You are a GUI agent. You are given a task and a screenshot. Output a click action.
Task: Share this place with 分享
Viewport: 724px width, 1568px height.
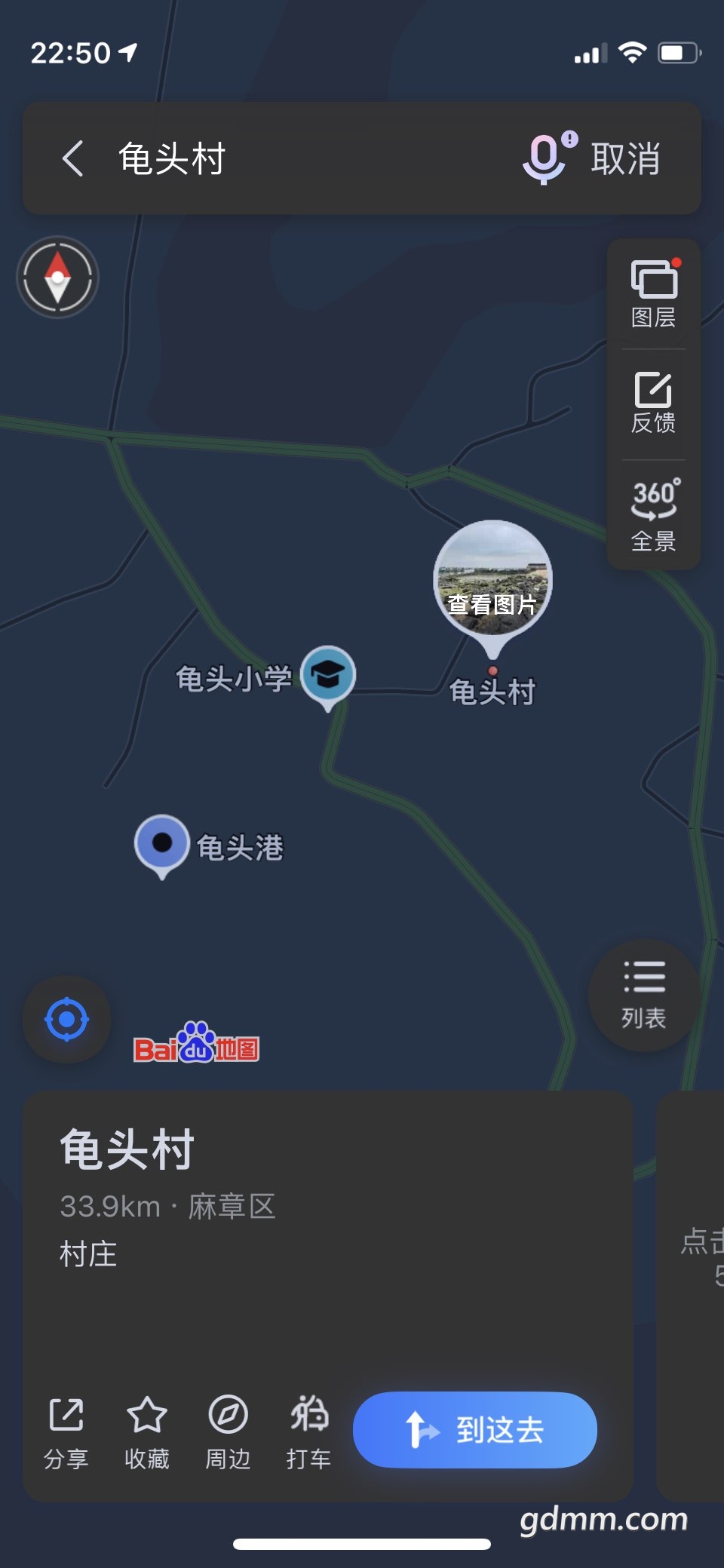tap(66, 1433)
